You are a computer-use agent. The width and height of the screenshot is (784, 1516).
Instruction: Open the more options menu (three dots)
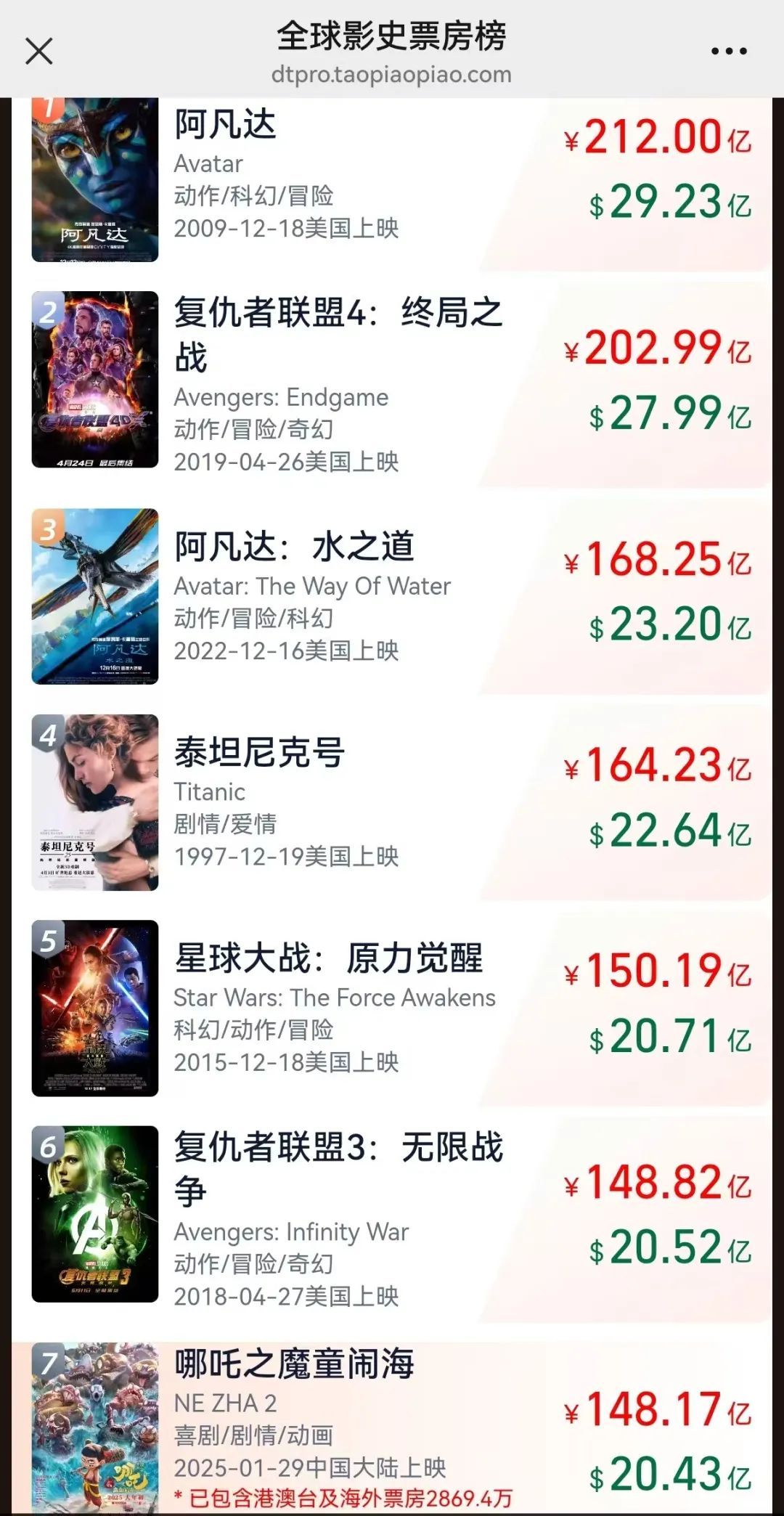click(728, 51)
